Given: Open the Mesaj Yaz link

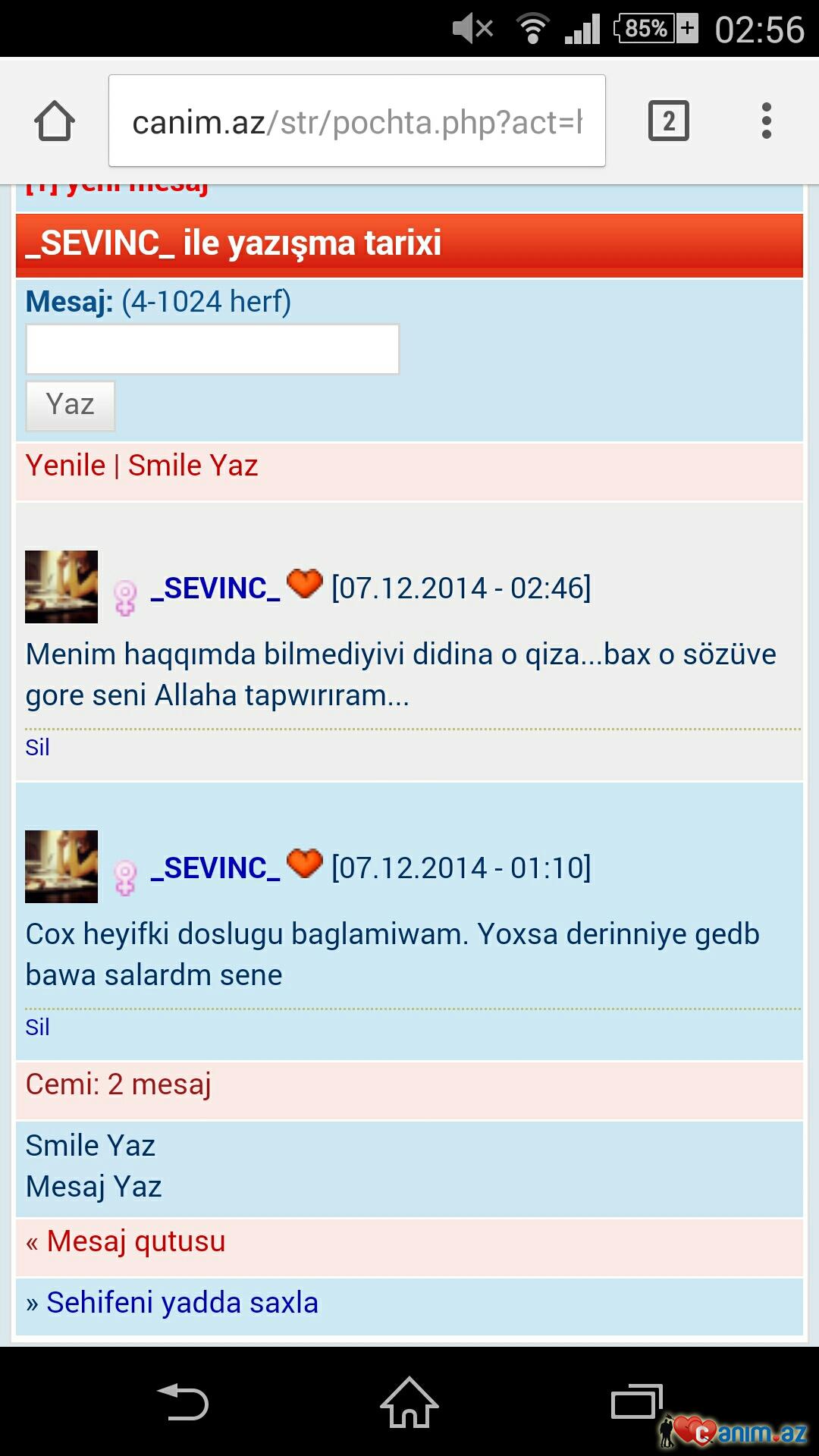Looking at the screenshot, I should [94, 1187].
